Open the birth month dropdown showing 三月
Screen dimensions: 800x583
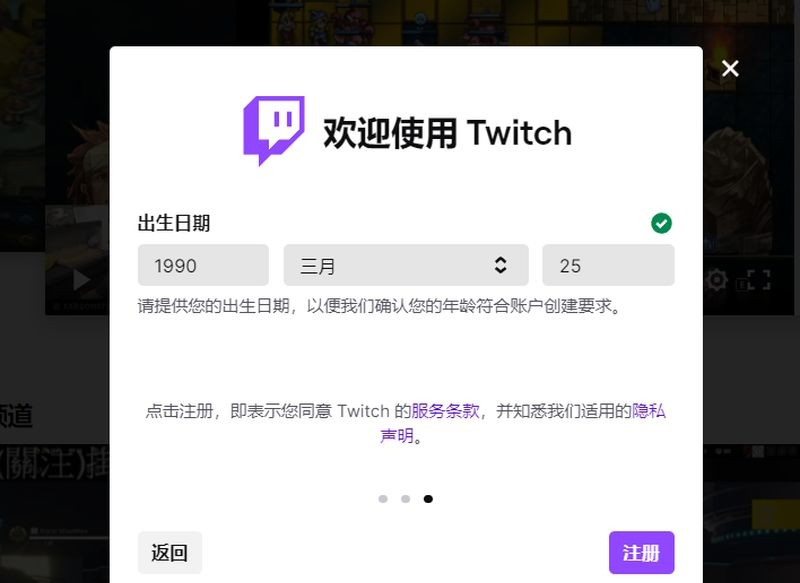[406, 266]
